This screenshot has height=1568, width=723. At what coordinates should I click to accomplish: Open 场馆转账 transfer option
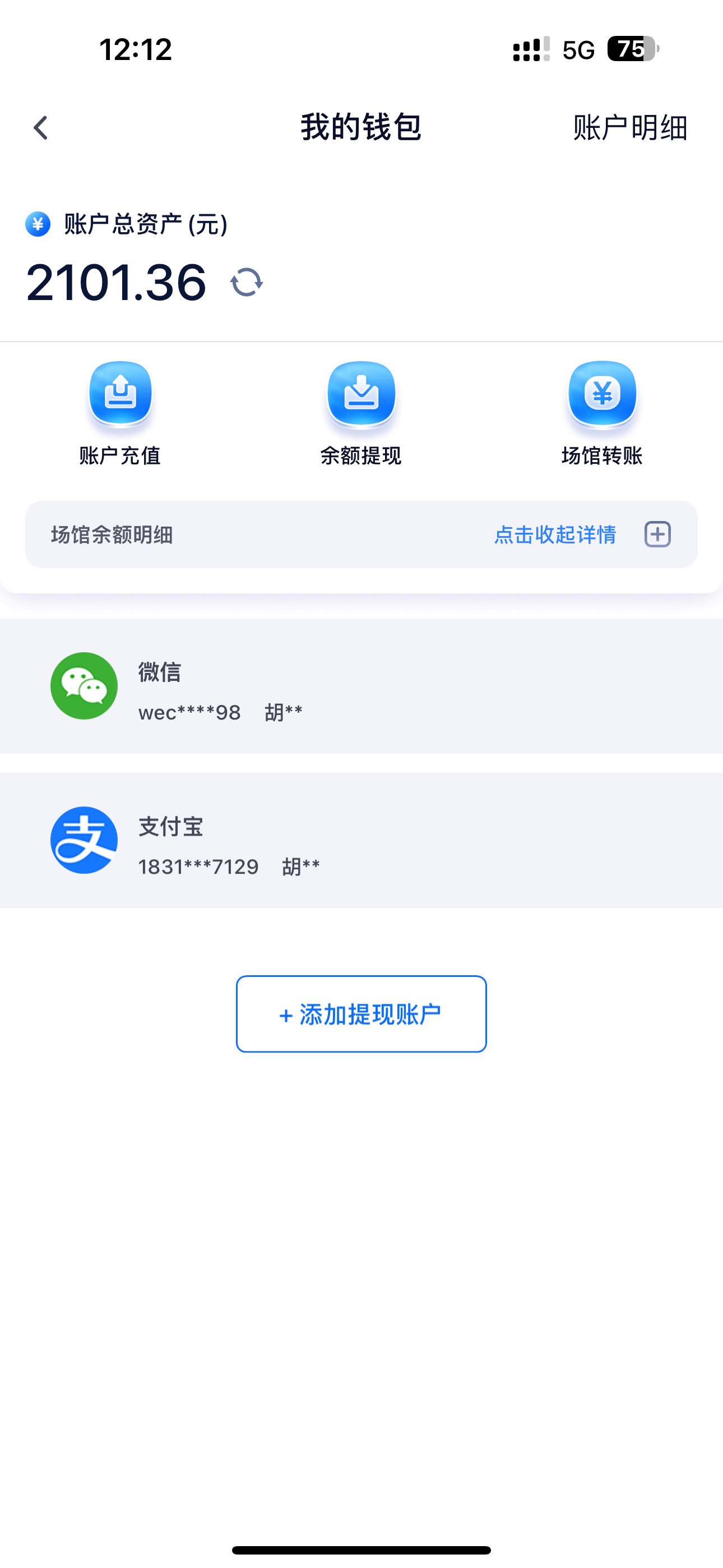602,413
